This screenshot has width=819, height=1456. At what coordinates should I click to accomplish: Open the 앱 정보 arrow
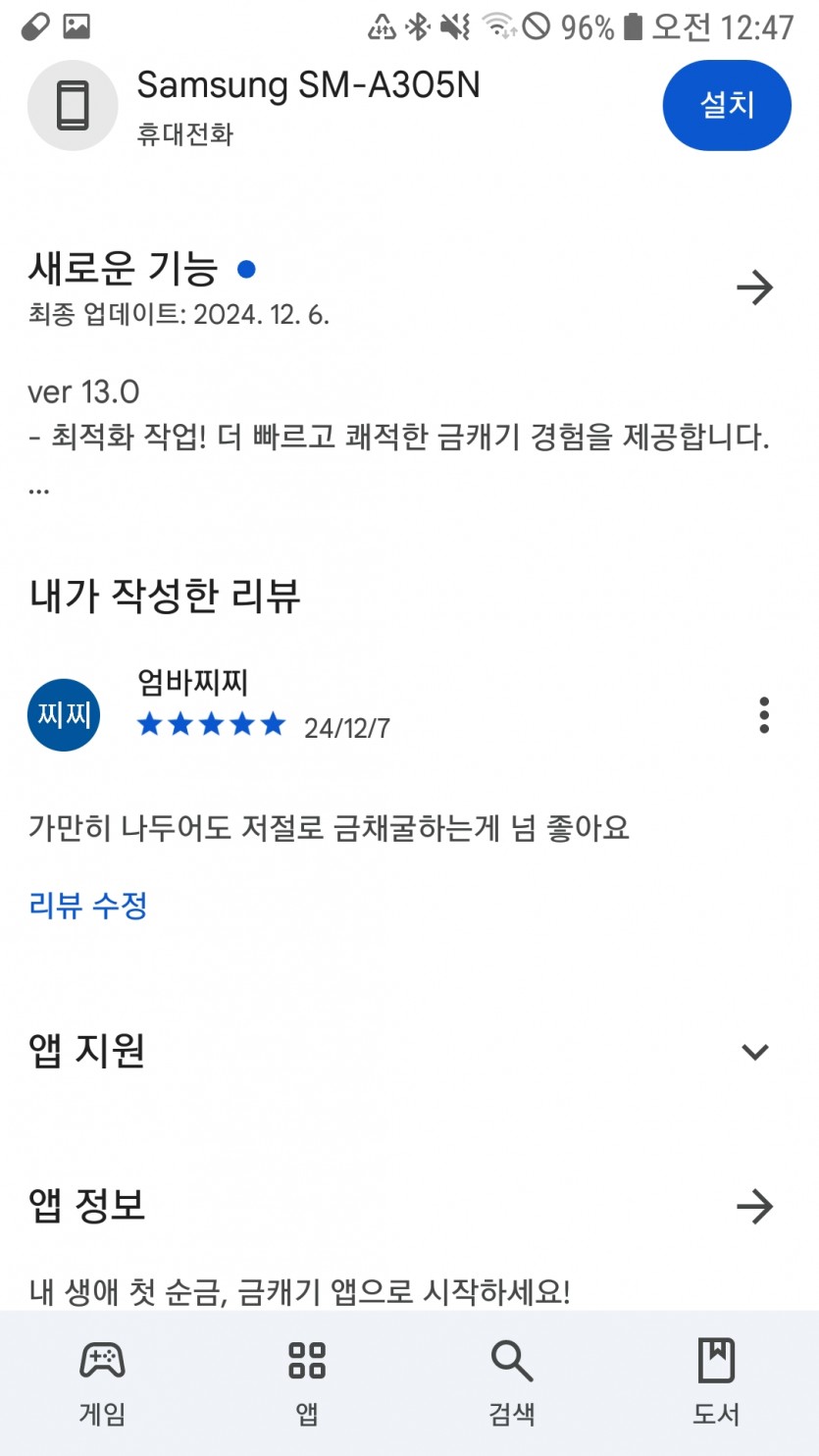pyautogui.click(x=754, y=1206)
